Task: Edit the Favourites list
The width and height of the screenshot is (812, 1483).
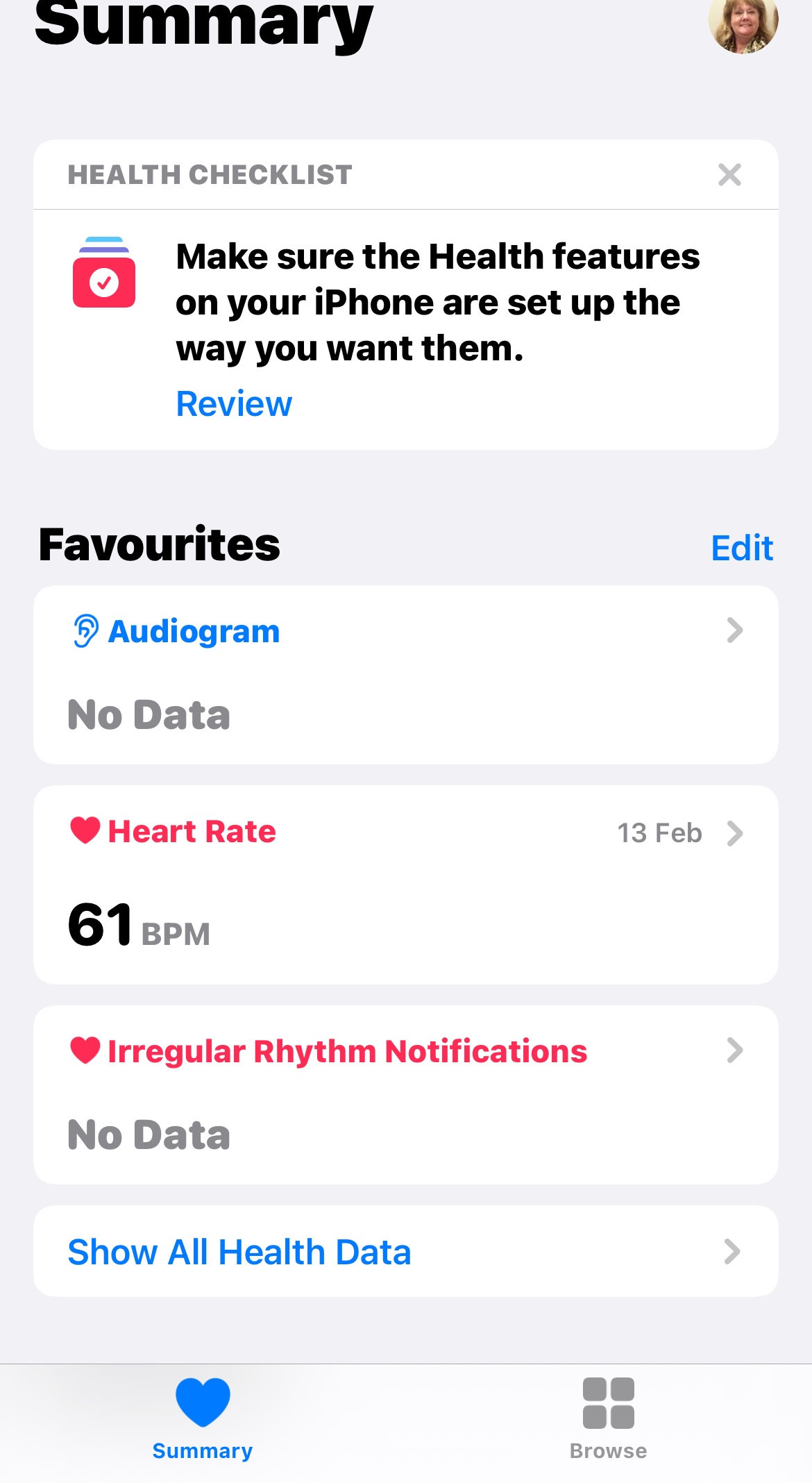Action: click(x=741, y=548)
